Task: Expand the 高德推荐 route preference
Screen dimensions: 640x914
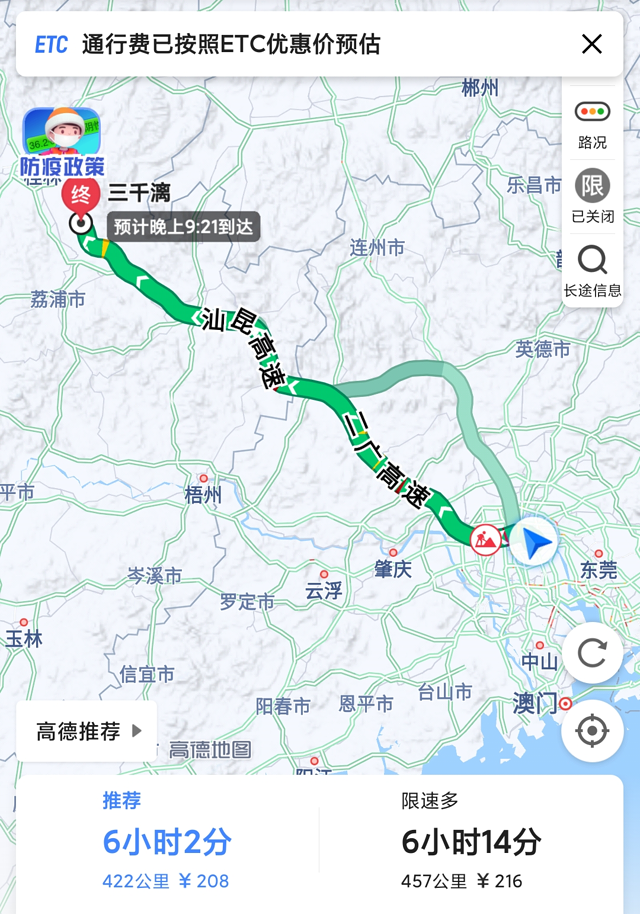Action: (88, 731)
